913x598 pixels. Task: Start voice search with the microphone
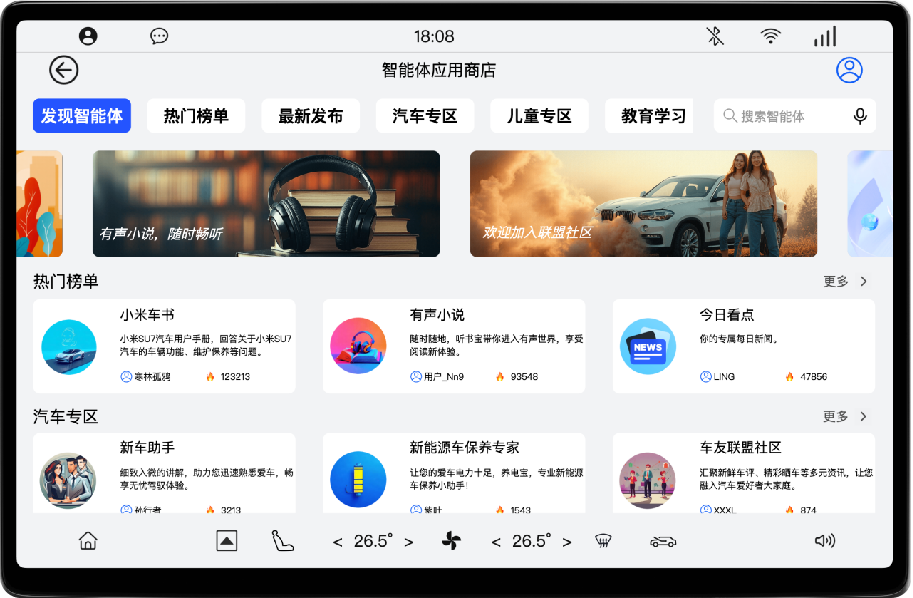[x=859, y=116]
